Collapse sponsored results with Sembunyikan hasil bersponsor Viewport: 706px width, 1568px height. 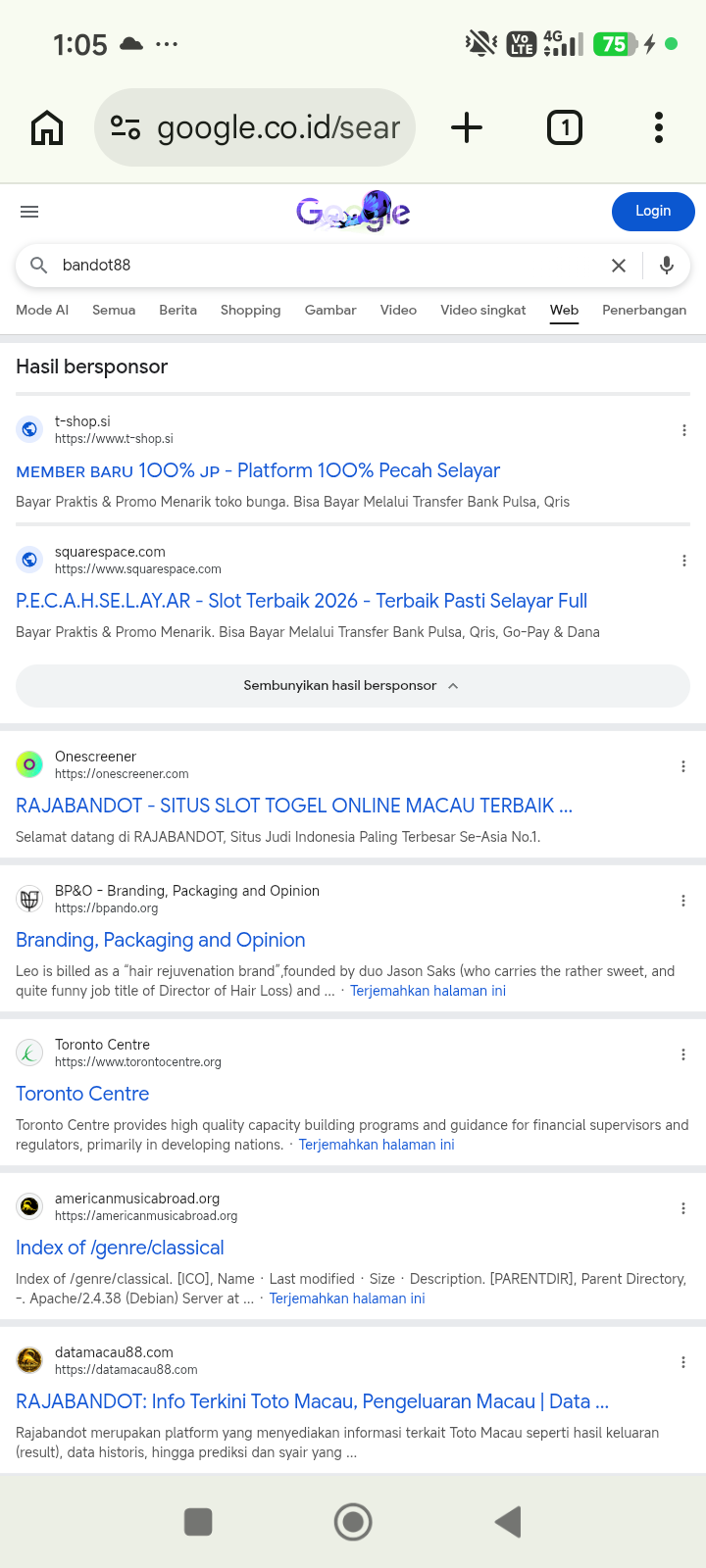[x=353, y=686]
